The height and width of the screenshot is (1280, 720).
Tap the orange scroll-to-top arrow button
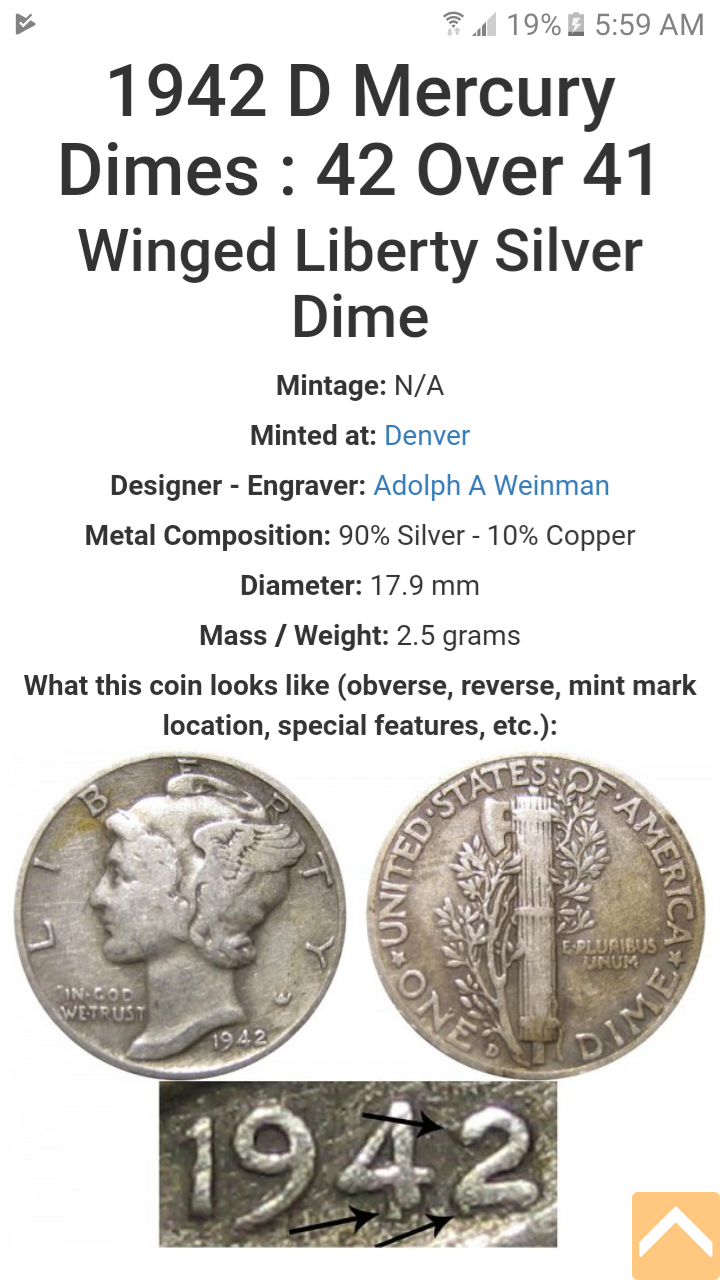pyautogui.click(x=675, y=1235)
